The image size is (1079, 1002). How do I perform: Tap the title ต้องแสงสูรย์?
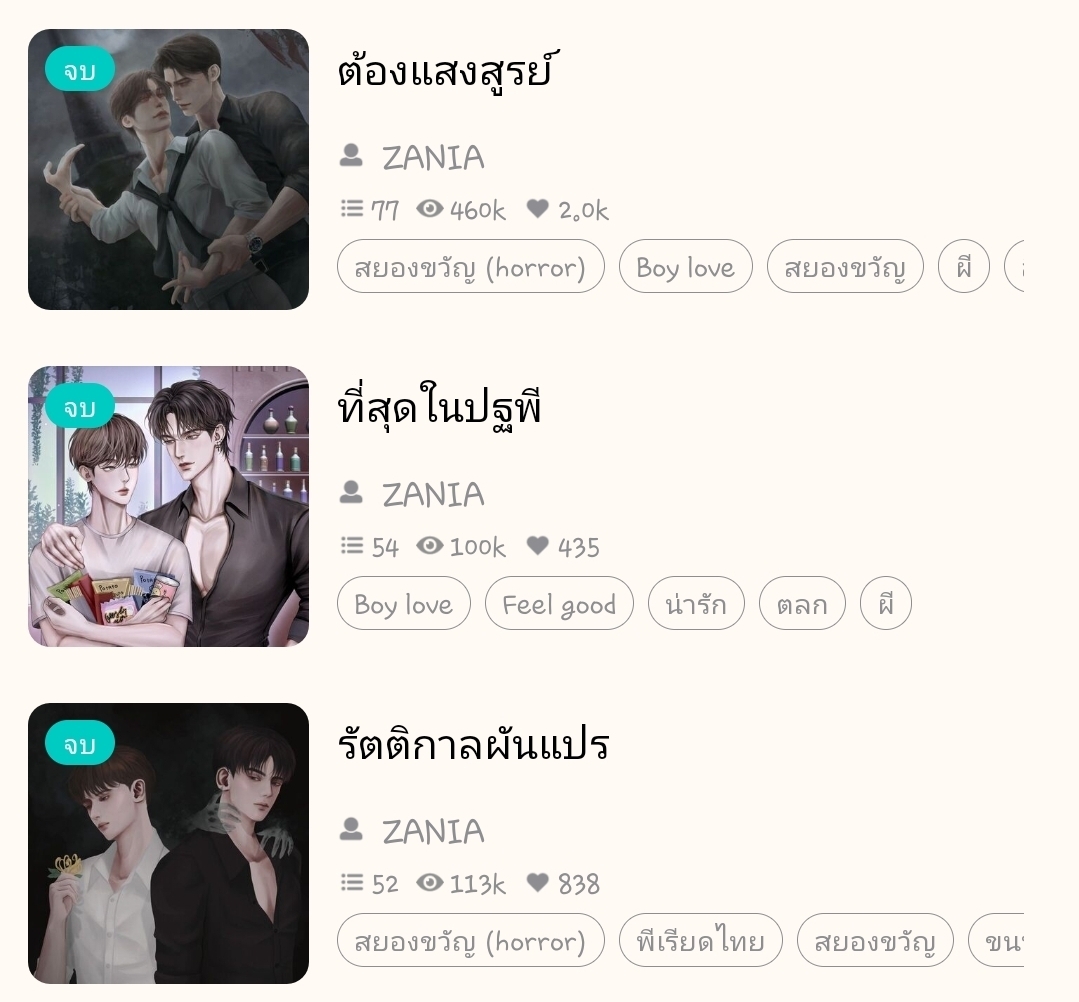pyautogui.click(x=445, y=74)
